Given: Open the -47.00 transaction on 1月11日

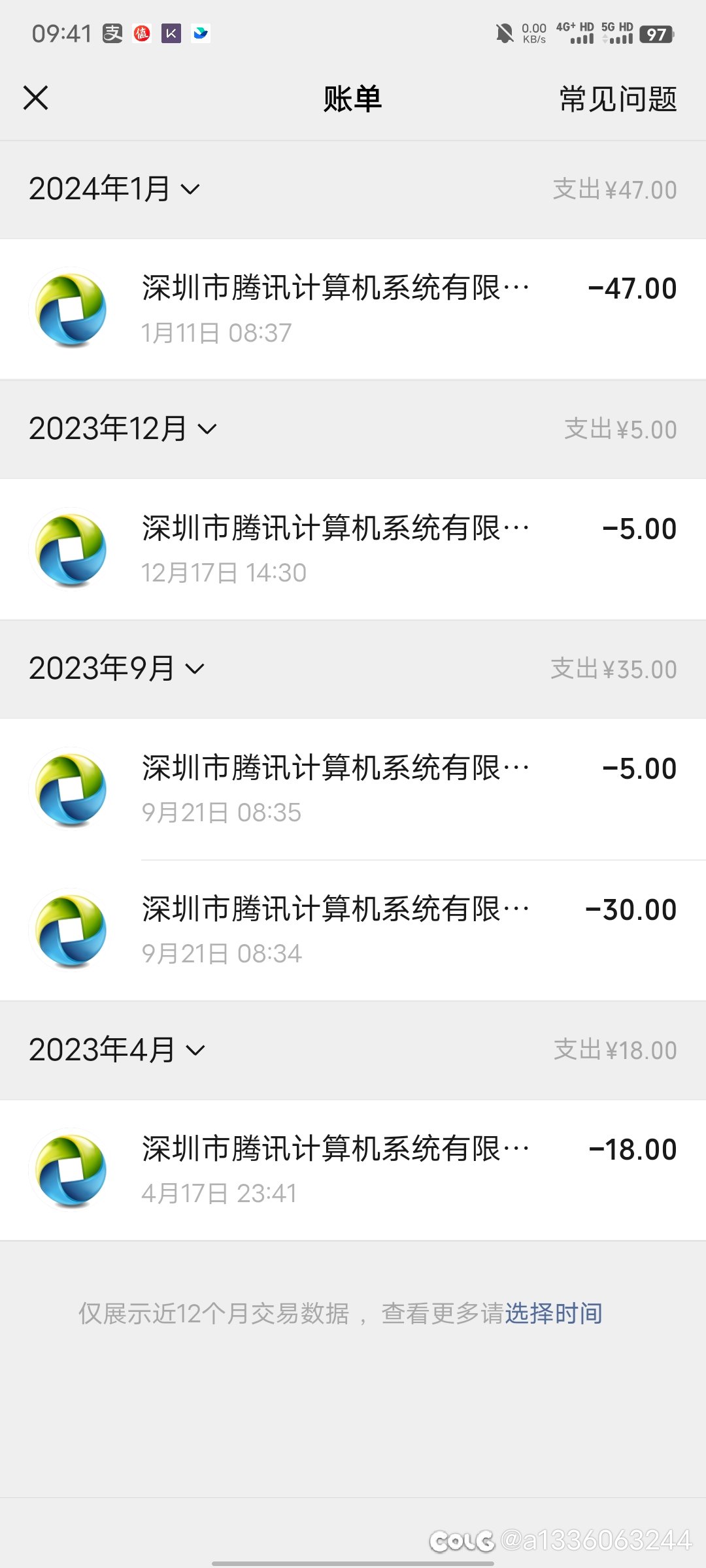Looking at the screenshot, I should (353, 309).
